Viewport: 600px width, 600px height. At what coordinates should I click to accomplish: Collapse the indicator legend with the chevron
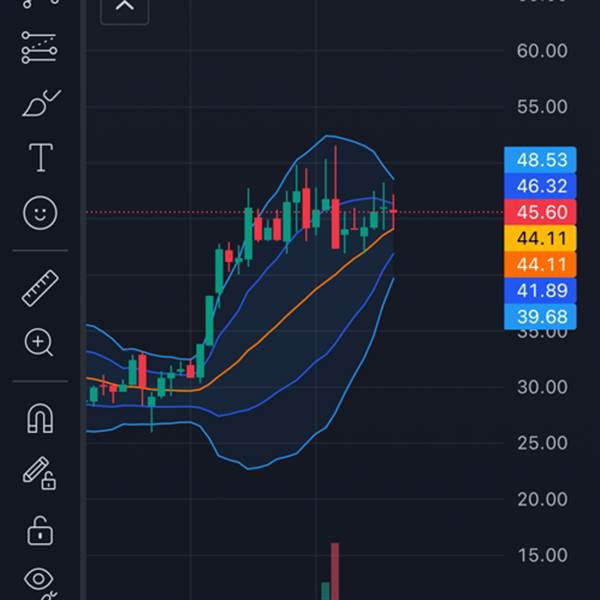click(x=124, y=7)
